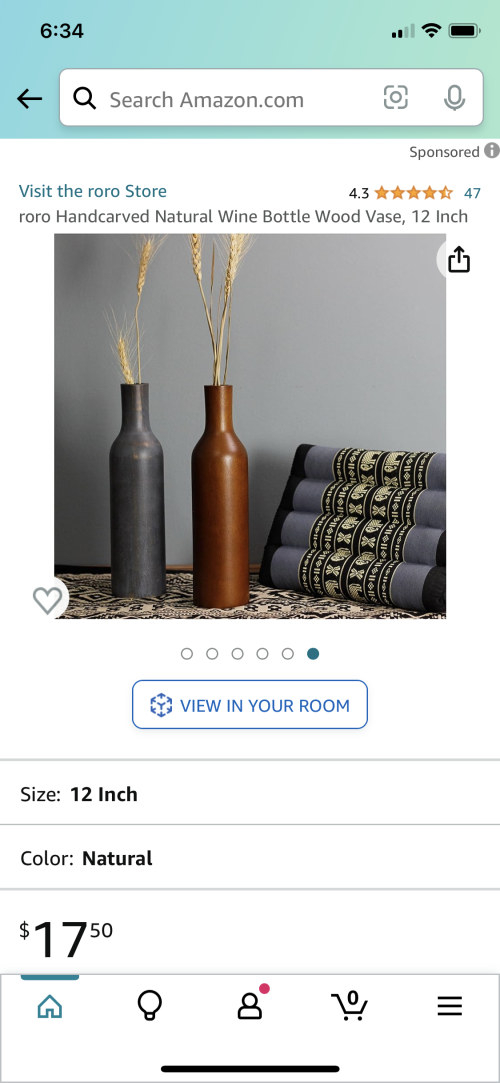Open the product photo full screen
Viewport: 500px width, 1083px height.
pyautogui.click(x=250, y=426)
